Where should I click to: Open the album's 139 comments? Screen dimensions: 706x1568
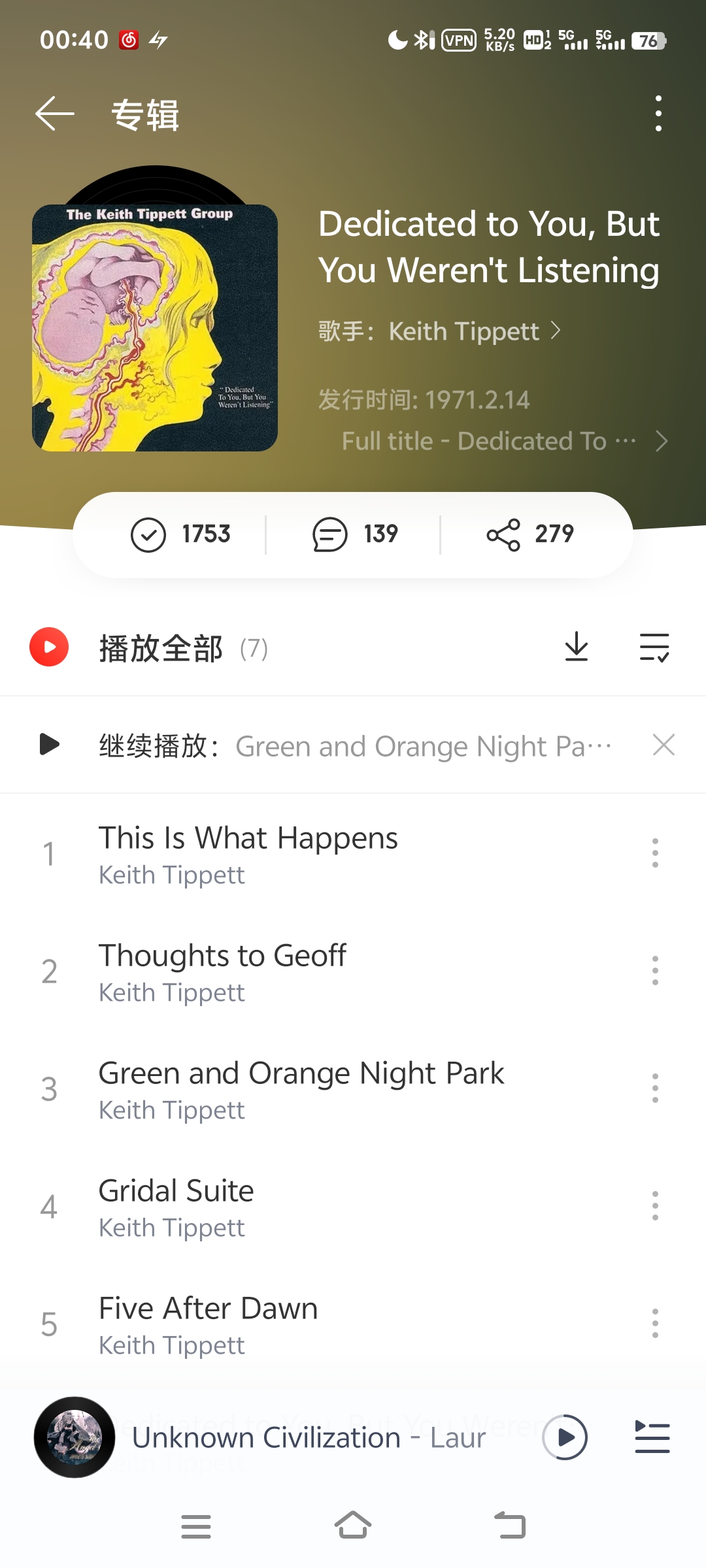[354, 534]
